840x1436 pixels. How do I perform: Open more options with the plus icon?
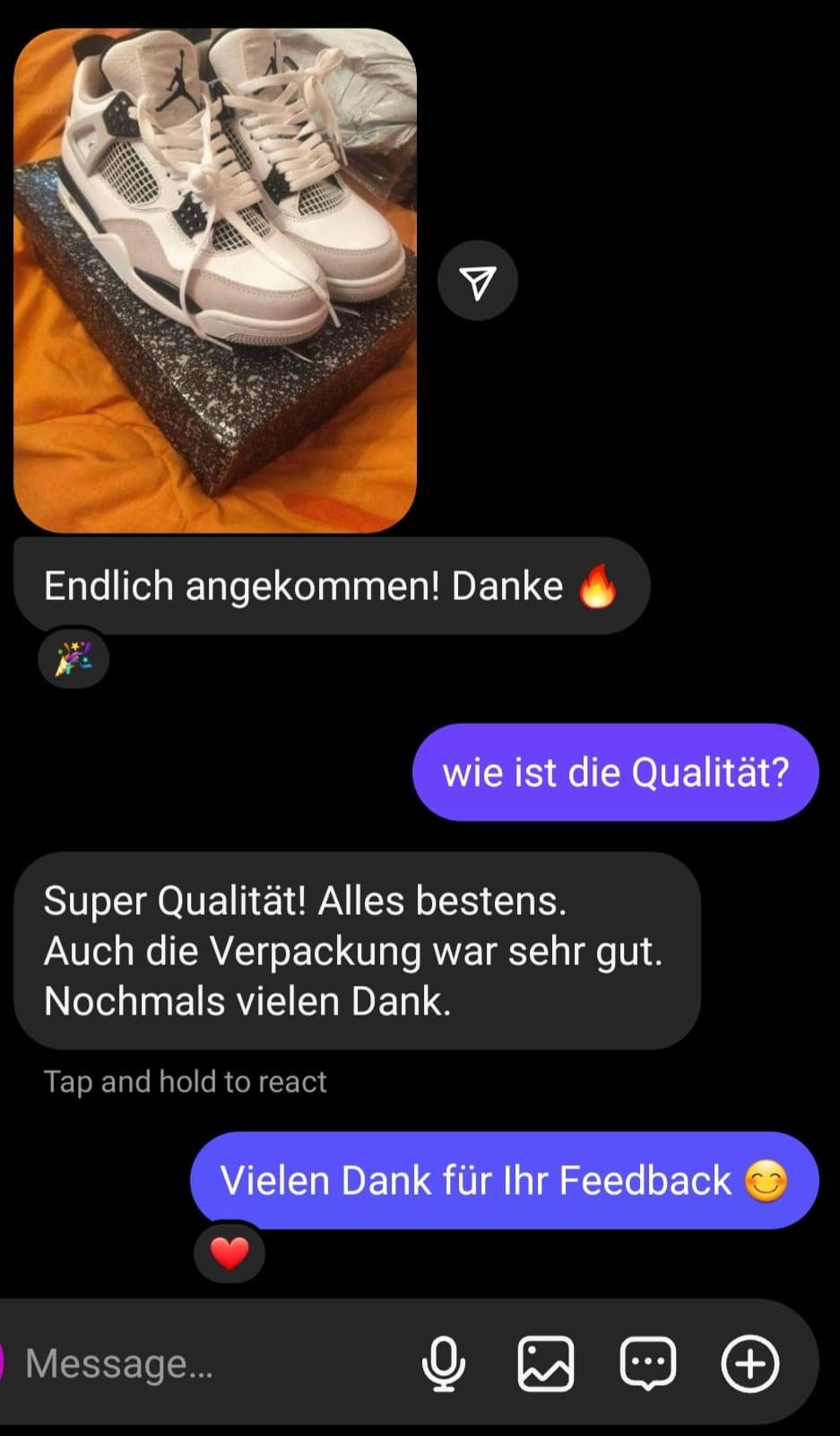coord(750,1363)
